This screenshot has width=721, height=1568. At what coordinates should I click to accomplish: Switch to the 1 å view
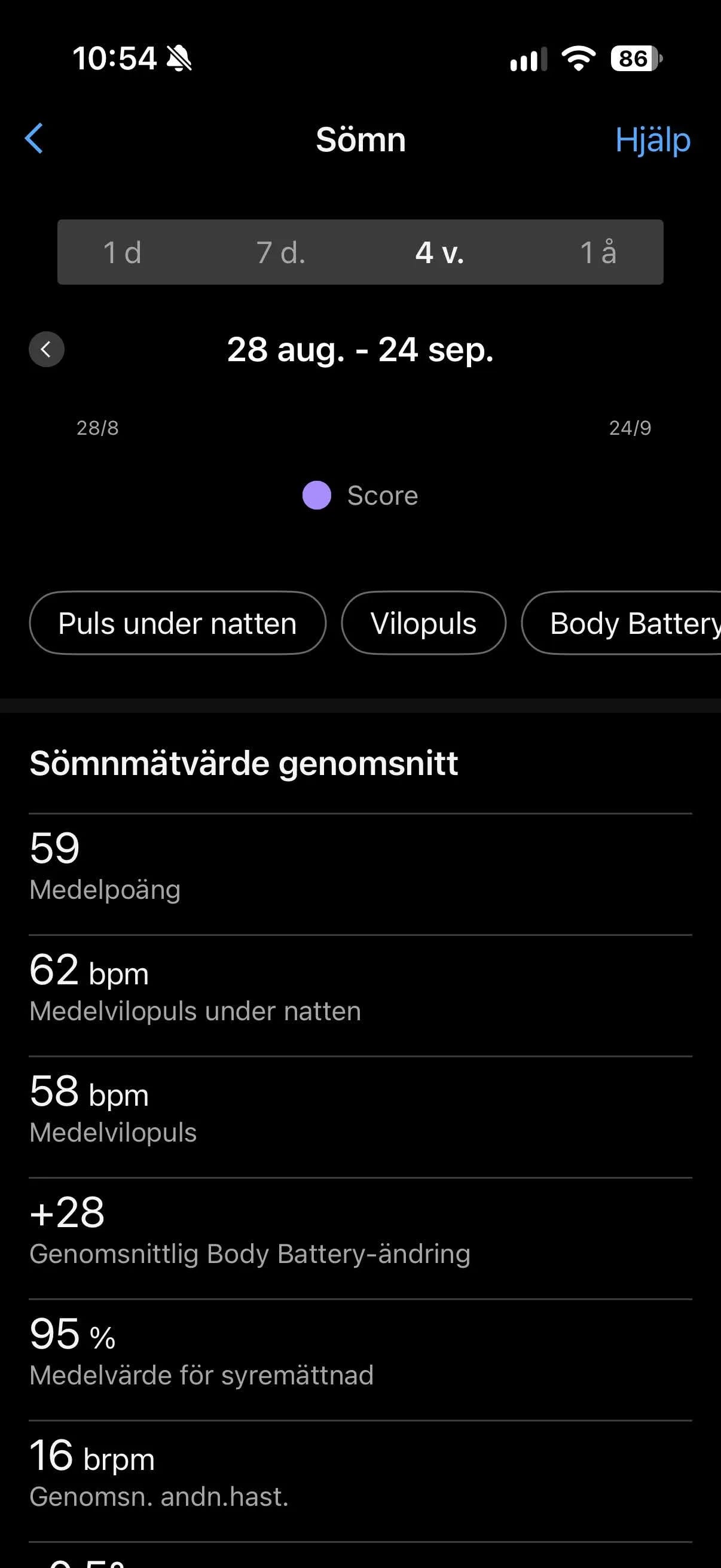(598, 252)
